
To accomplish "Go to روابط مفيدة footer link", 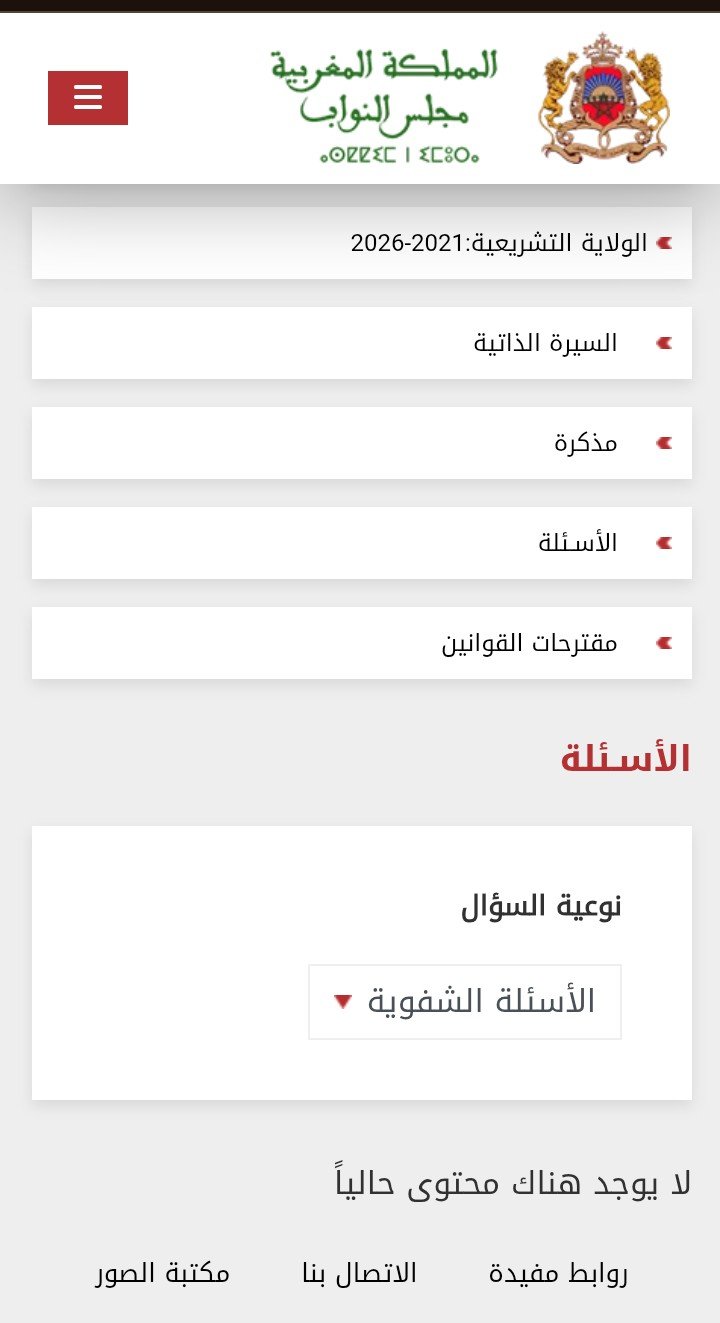I will point(558,1273).
